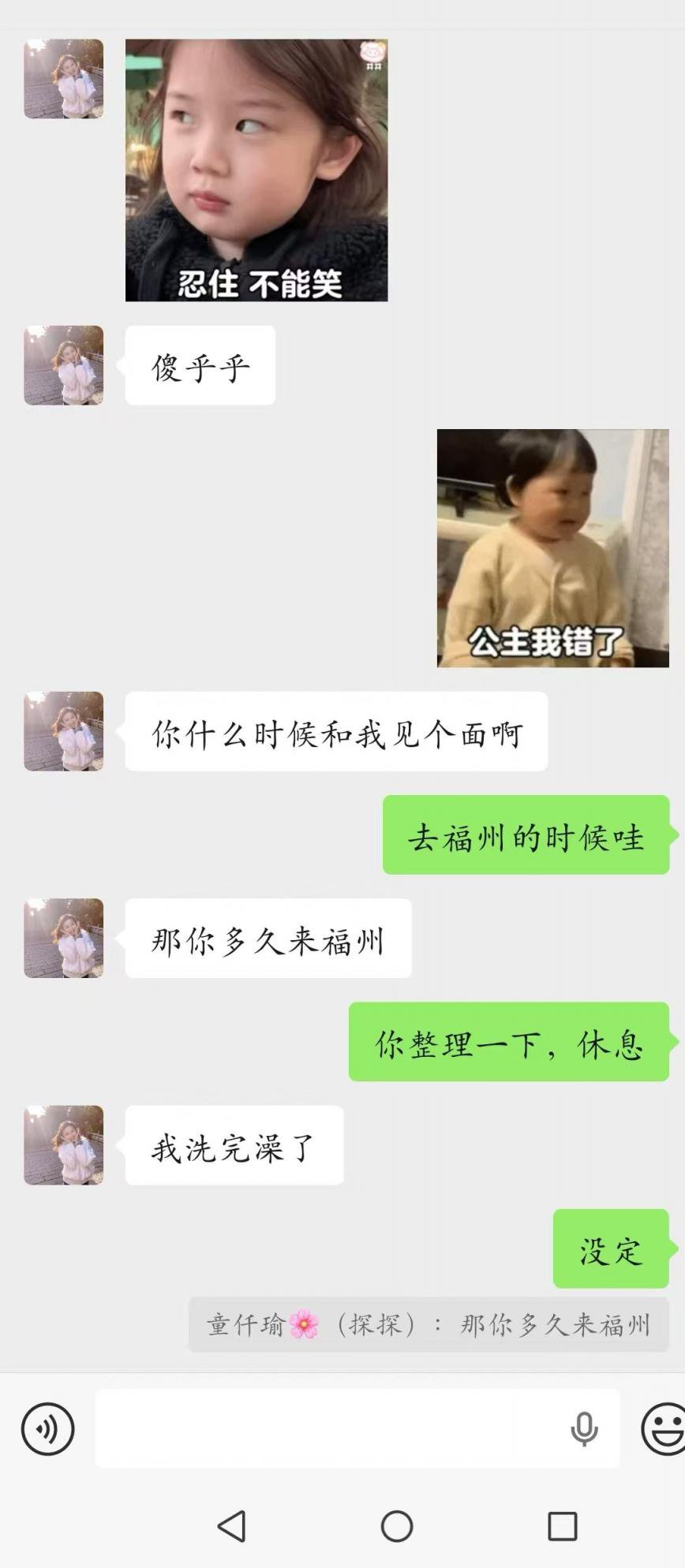Go to the home screen

coord(397,1525)
